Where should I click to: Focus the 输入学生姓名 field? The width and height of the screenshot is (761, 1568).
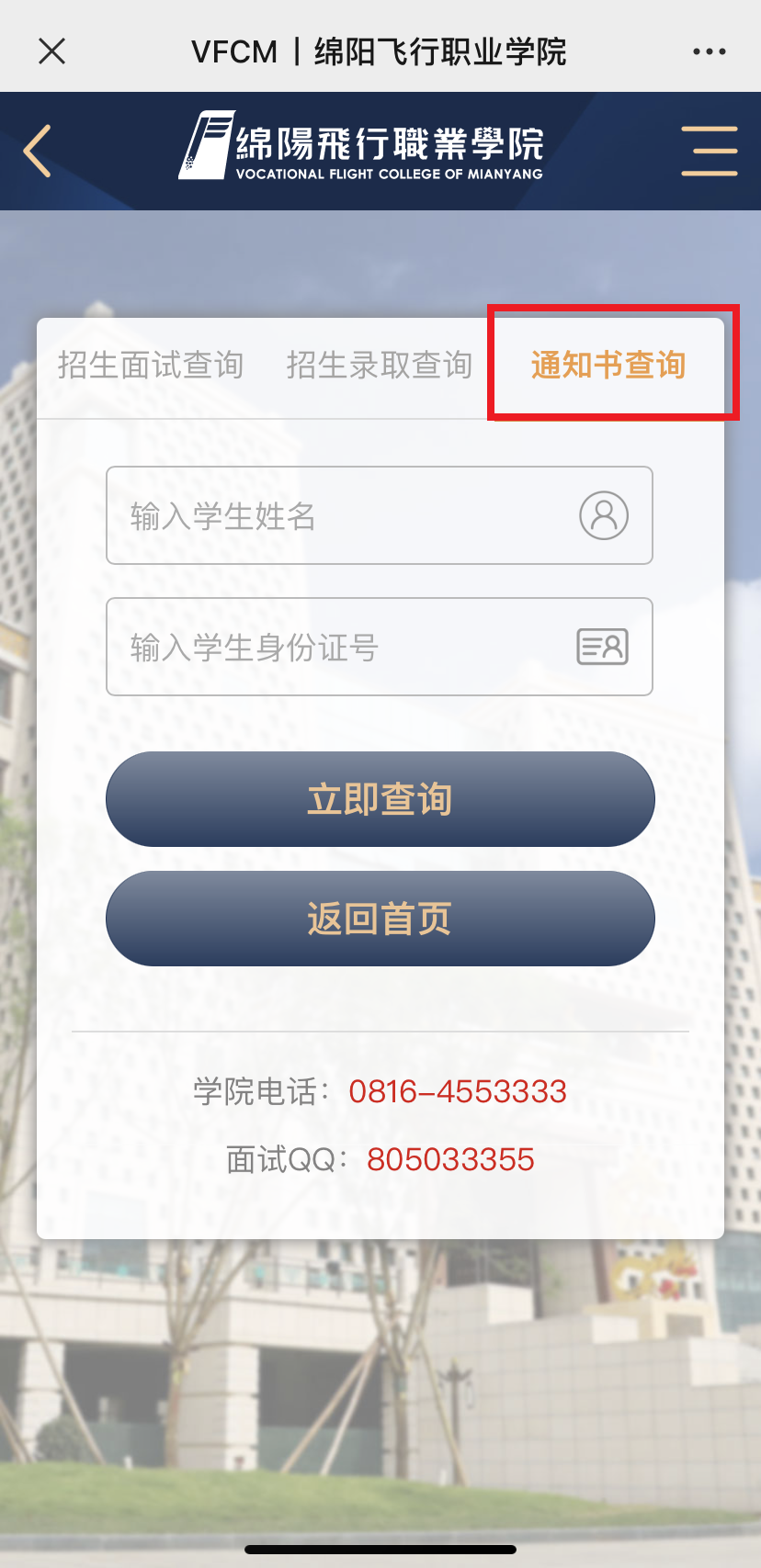[349, 515]
